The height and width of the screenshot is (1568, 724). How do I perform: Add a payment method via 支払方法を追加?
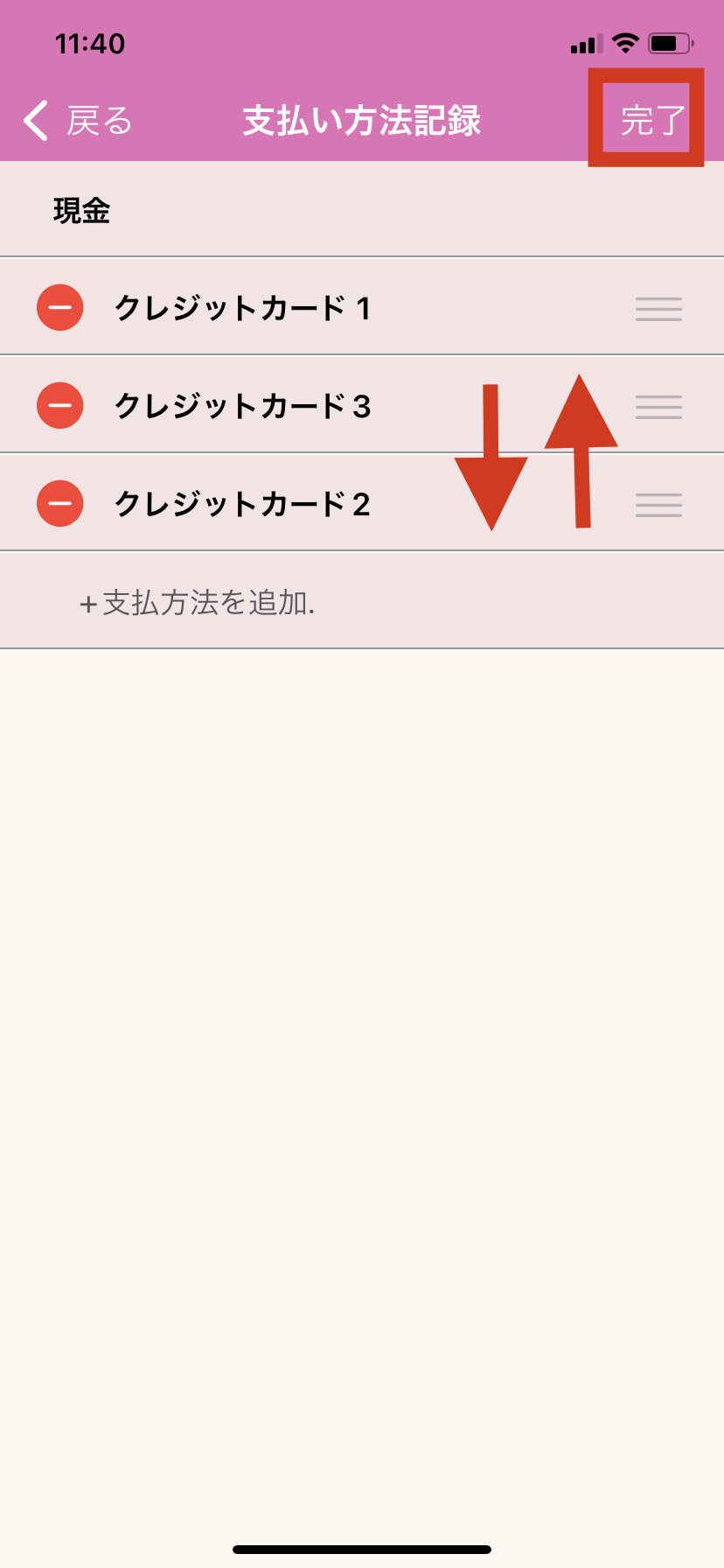click(x=198, y=603)
